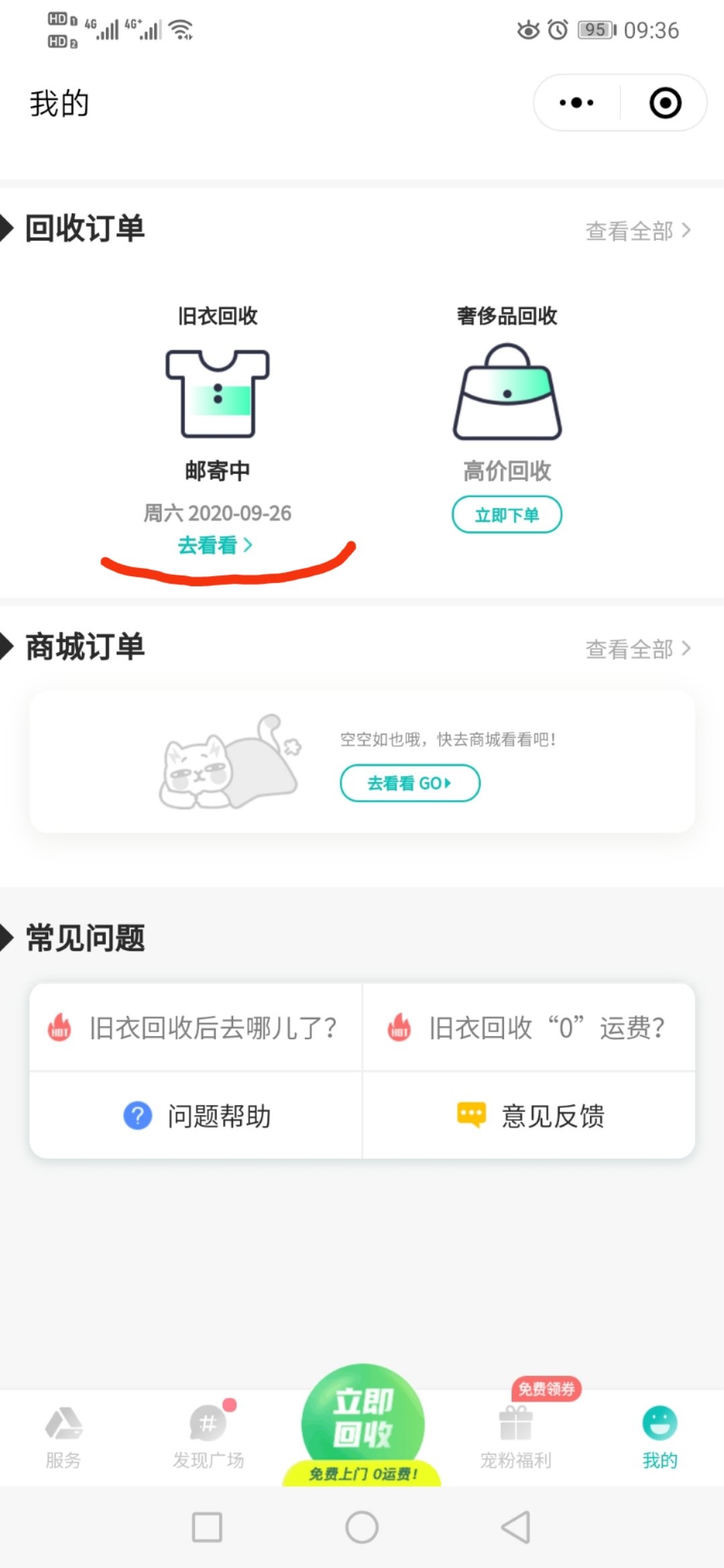This screenshot has width=724, height=1568.
Task: Tap 去看看 GO to visit the mall
Action: tap(410, 783)
